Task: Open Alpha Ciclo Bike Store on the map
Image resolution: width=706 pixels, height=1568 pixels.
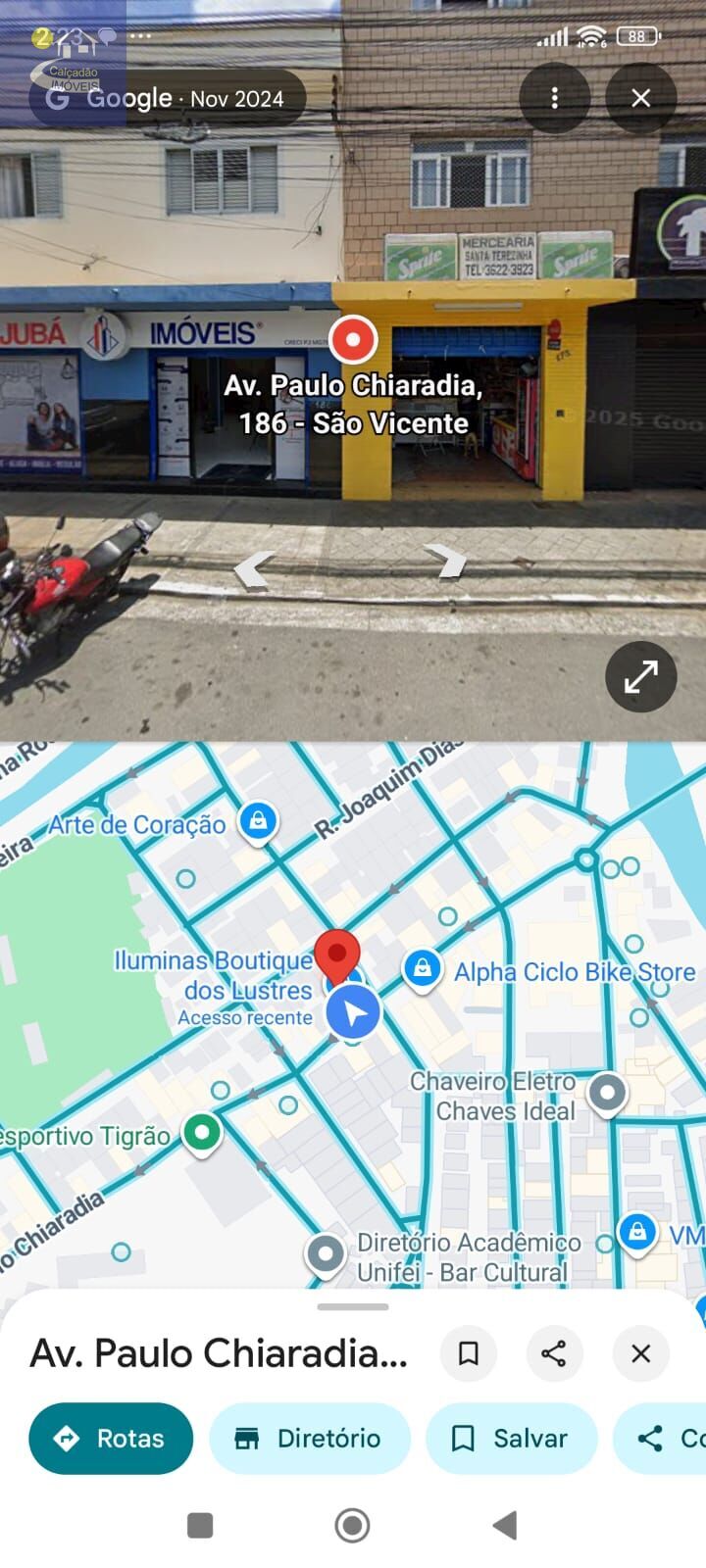Action: 423,969
